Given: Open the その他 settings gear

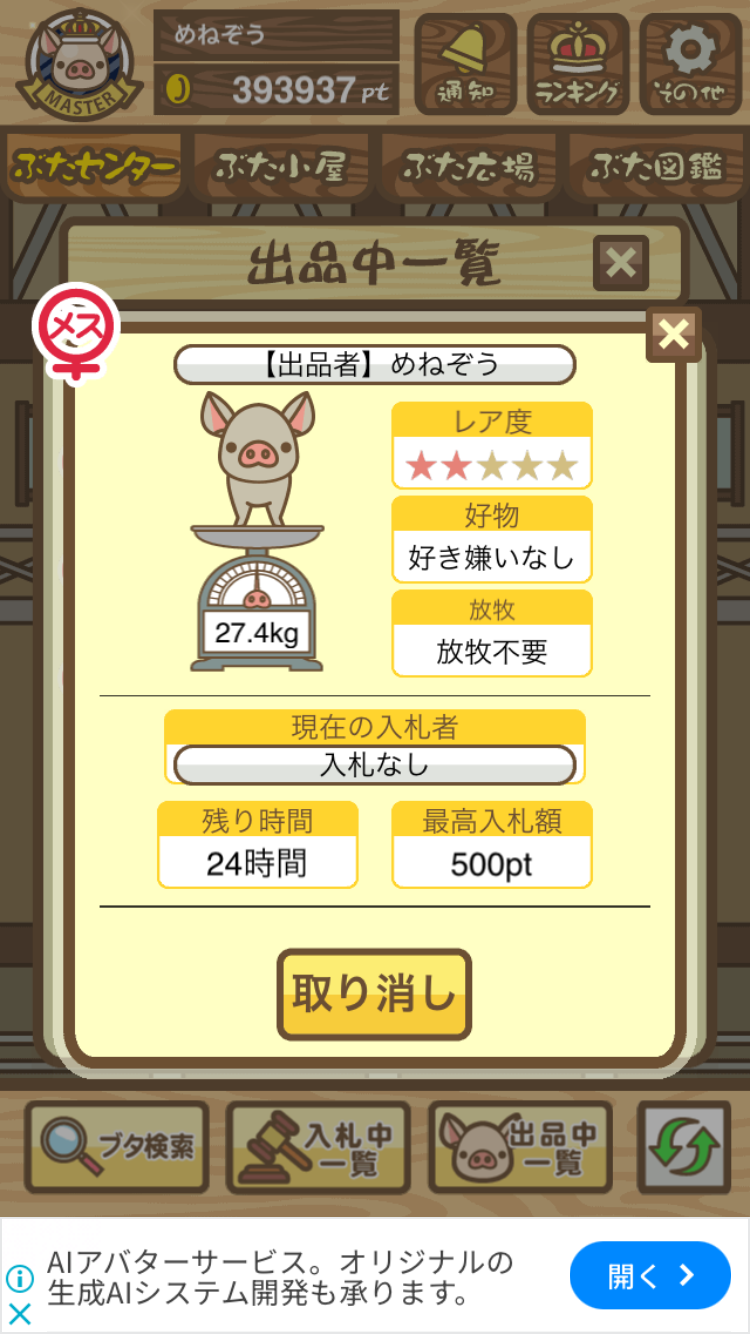Looking at the screenshot, I should (690, 64).
